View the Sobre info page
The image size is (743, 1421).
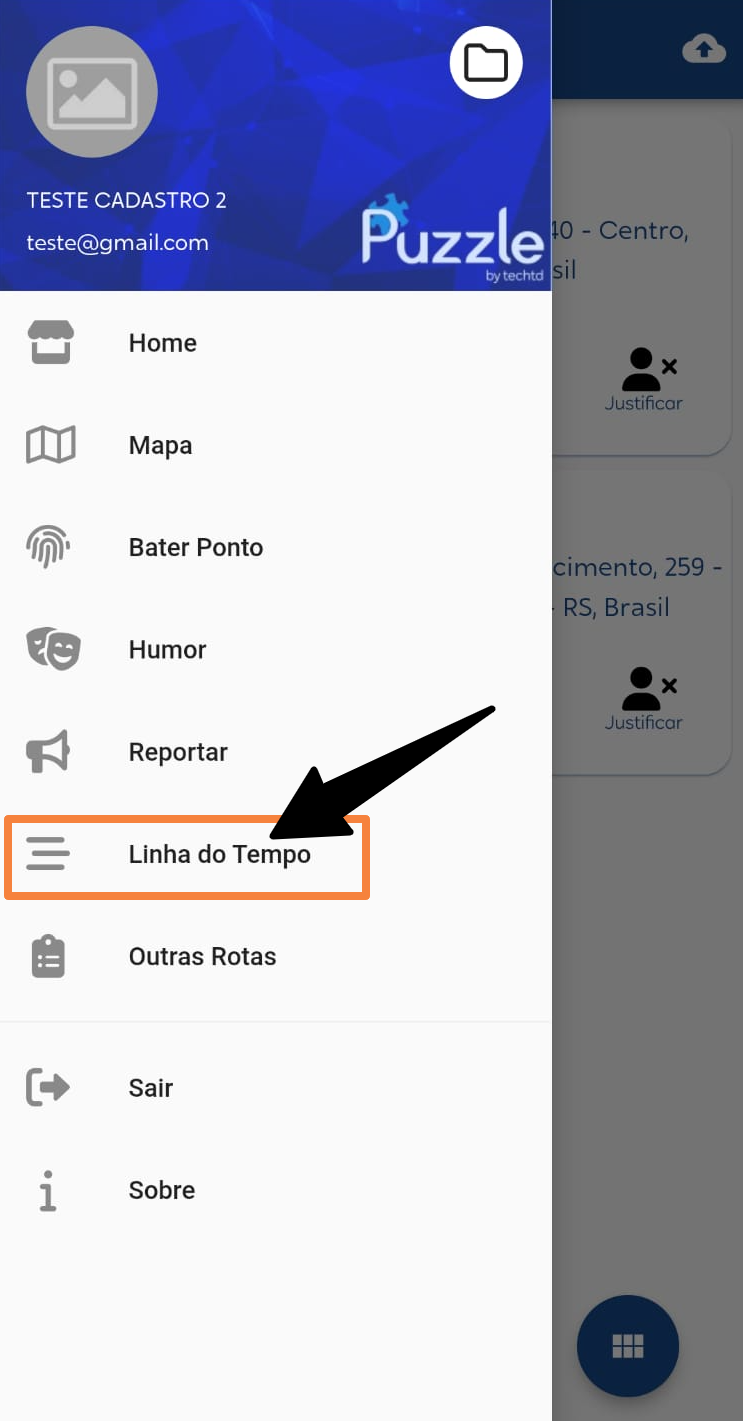coord(275,1190)
